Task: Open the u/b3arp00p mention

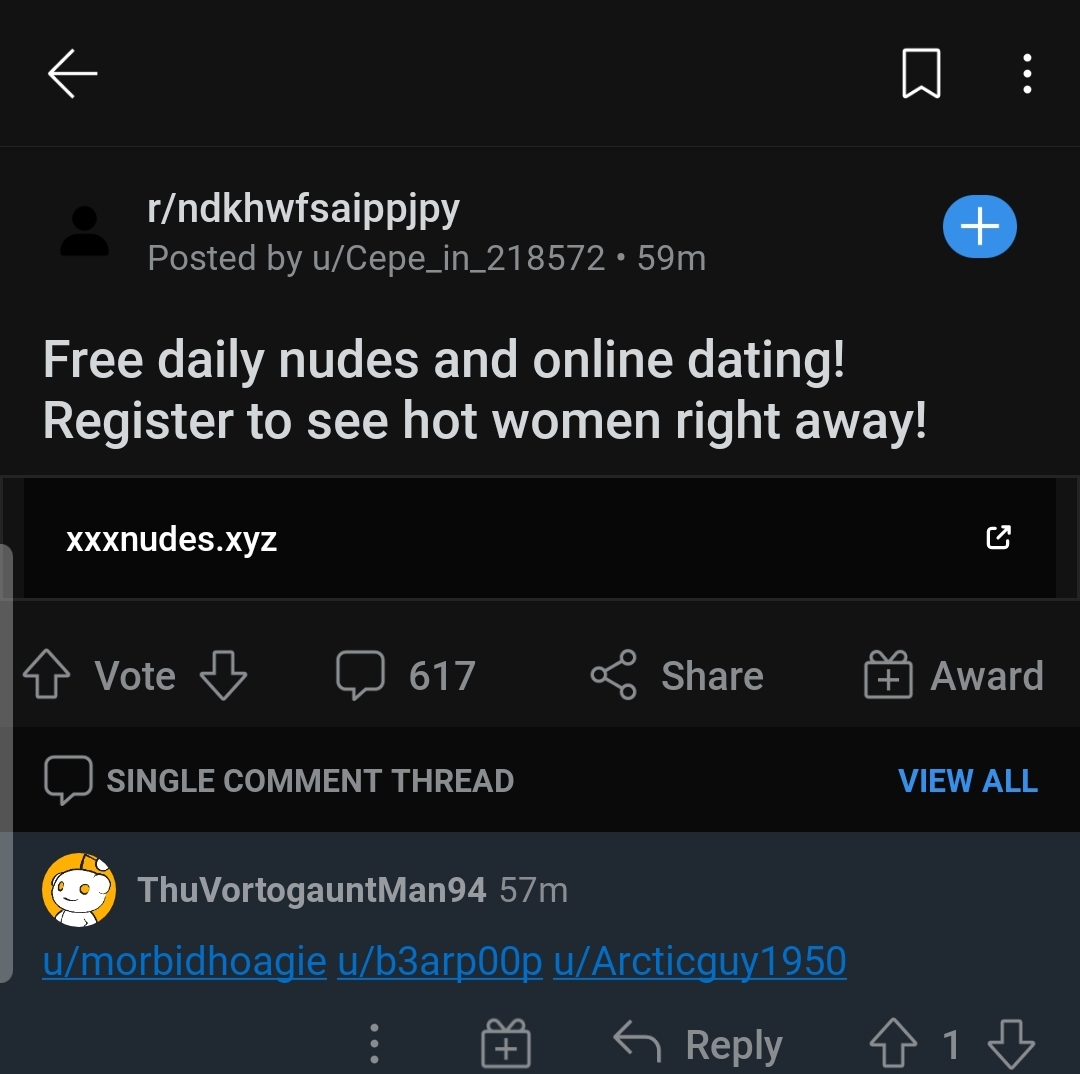Action: click(x=439, y=962)
